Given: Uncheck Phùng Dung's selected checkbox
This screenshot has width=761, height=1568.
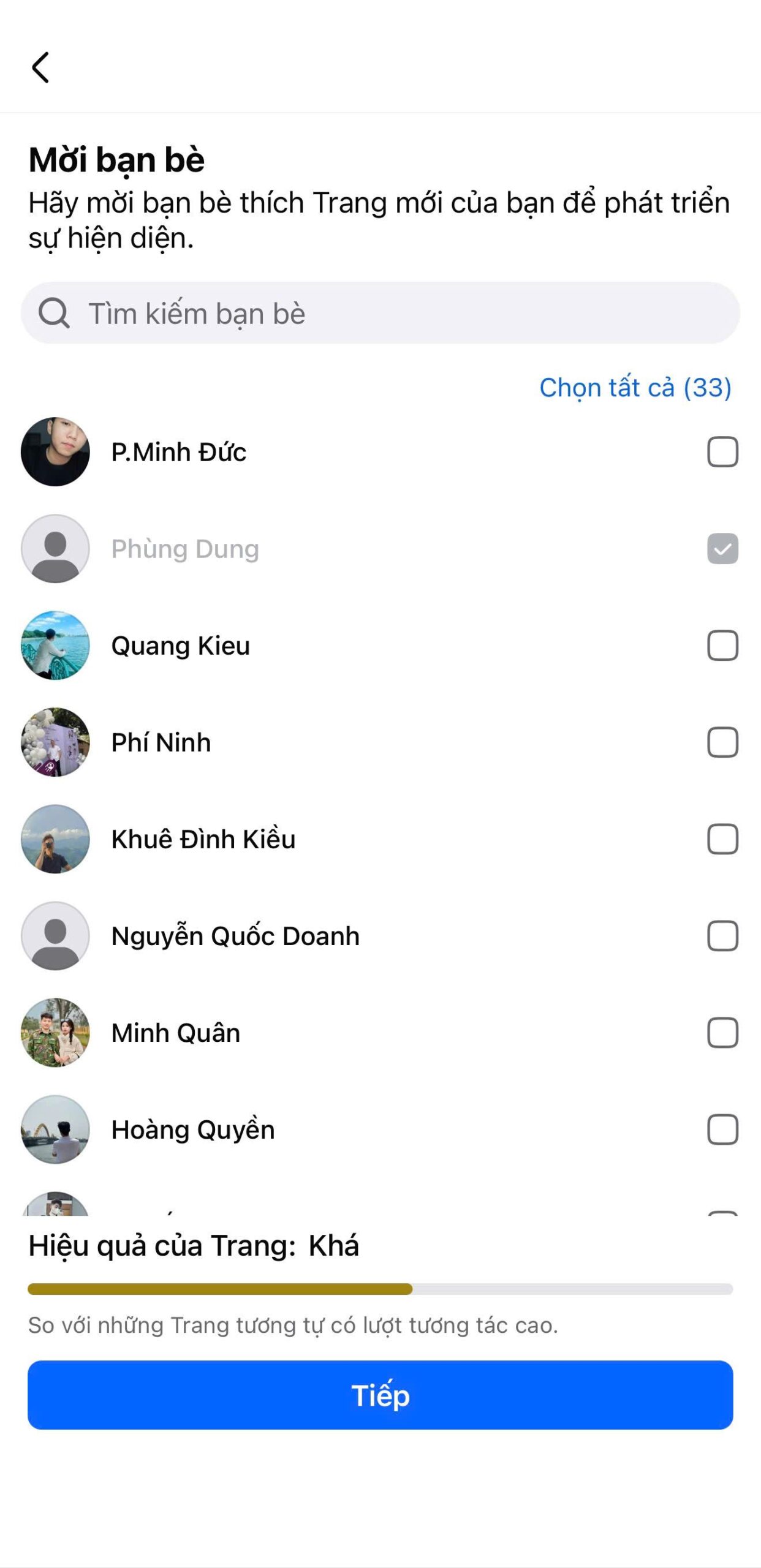Looking at the screenshot, I should tap(723, 549).
